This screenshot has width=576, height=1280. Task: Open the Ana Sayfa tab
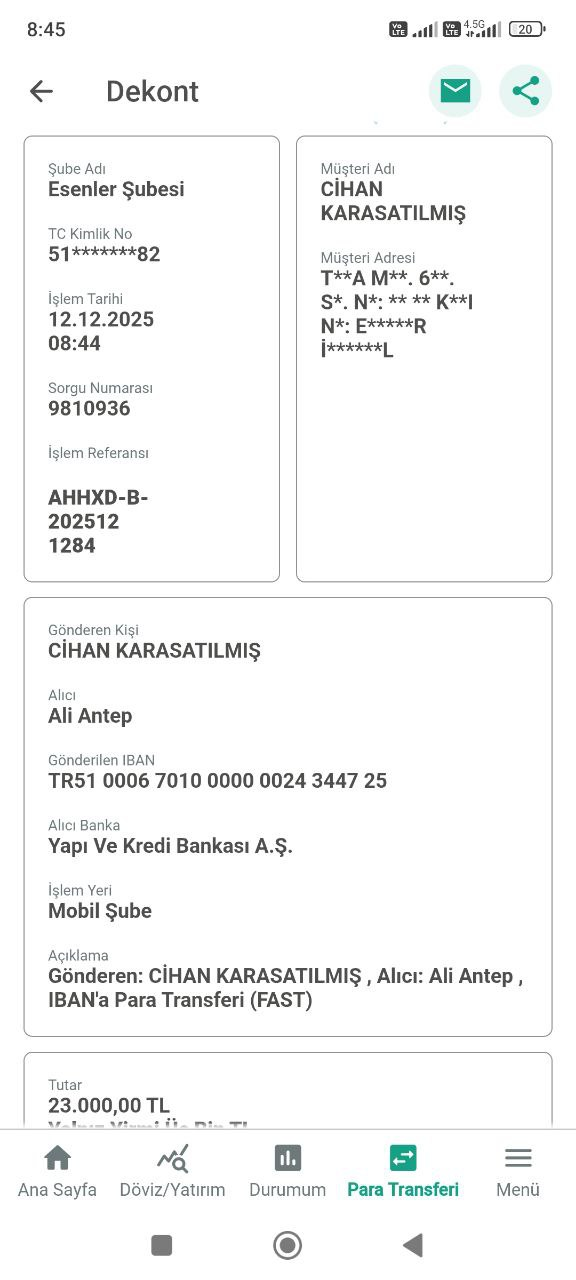point(58,1172)
